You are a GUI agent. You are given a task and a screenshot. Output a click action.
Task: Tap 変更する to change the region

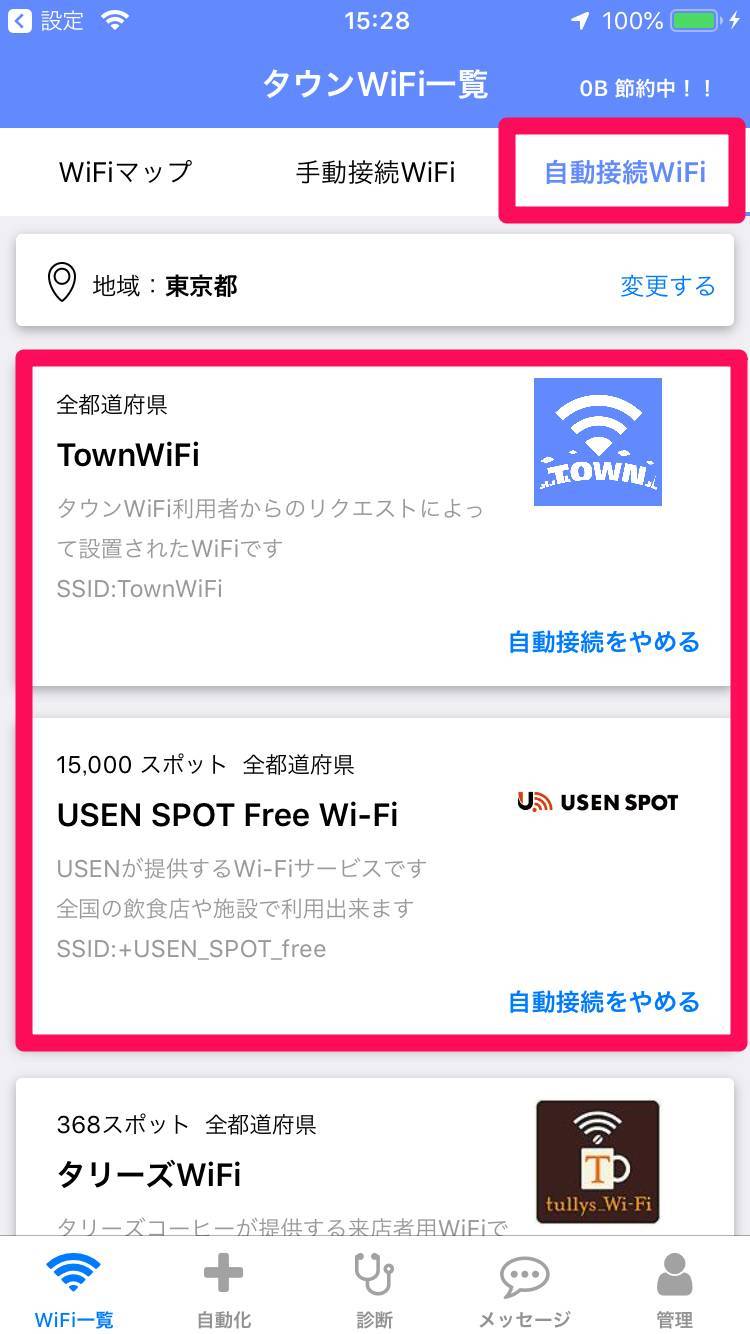pos(667,286)
